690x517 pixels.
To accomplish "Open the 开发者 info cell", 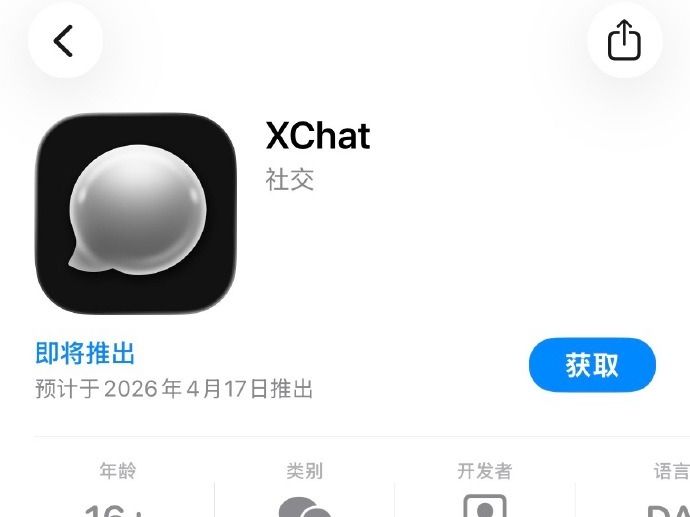I will 485,490.
